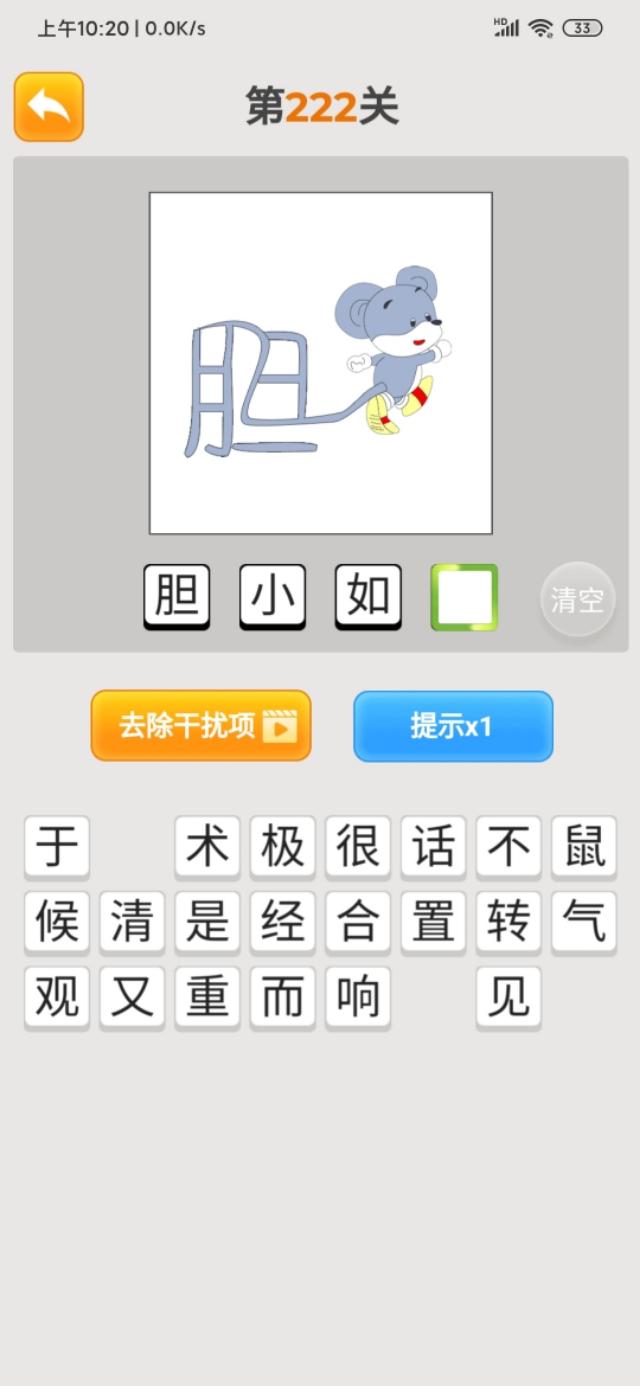Select the 话 character tile
This screenshot has width=640, height=1386.
(434, 849)
